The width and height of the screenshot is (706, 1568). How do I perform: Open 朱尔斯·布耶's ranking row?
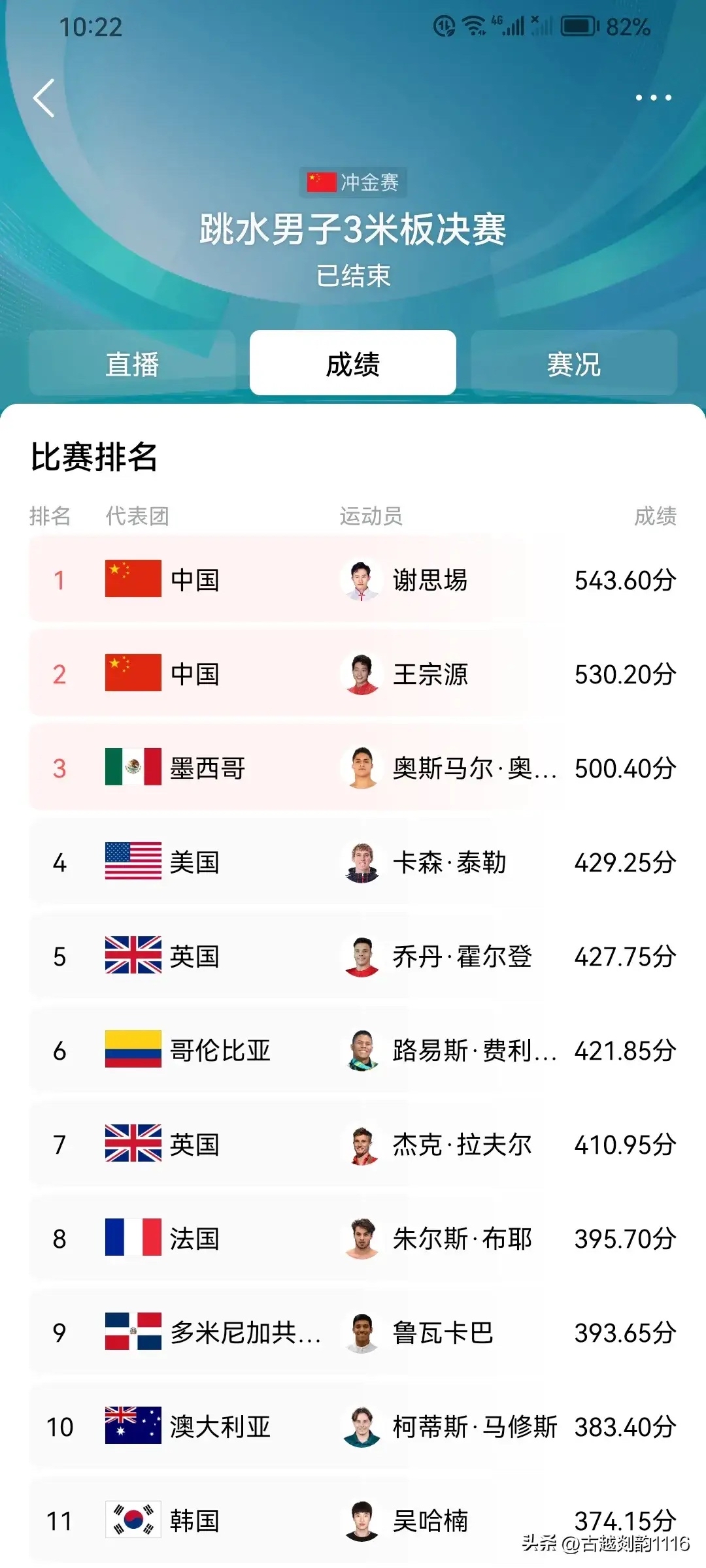tap(353, 1238)
